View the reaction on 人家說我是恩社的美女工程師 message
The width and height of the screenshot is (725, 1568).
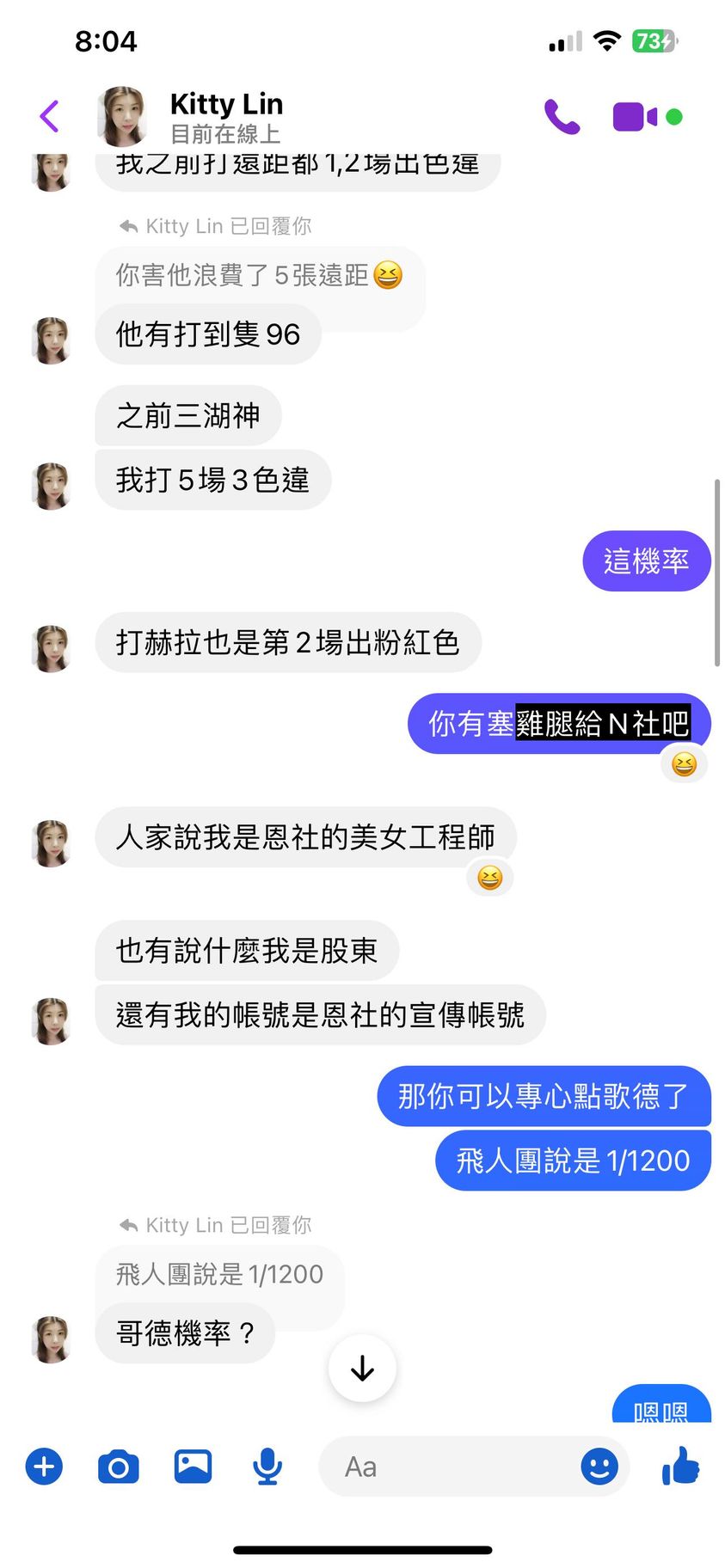pos(489,878)
